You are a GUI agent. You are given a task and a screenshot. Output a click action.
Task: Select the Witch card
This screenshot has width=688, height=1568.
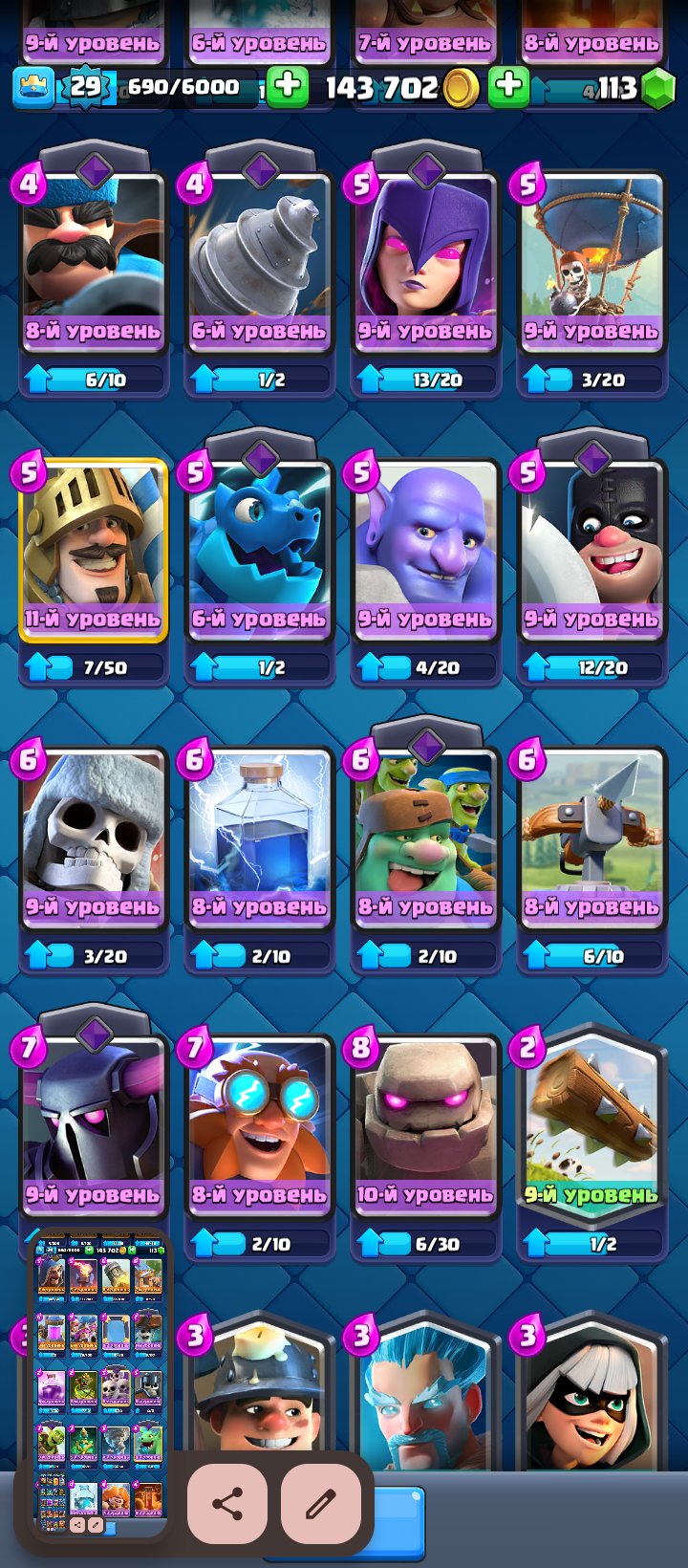click(425, 261)
